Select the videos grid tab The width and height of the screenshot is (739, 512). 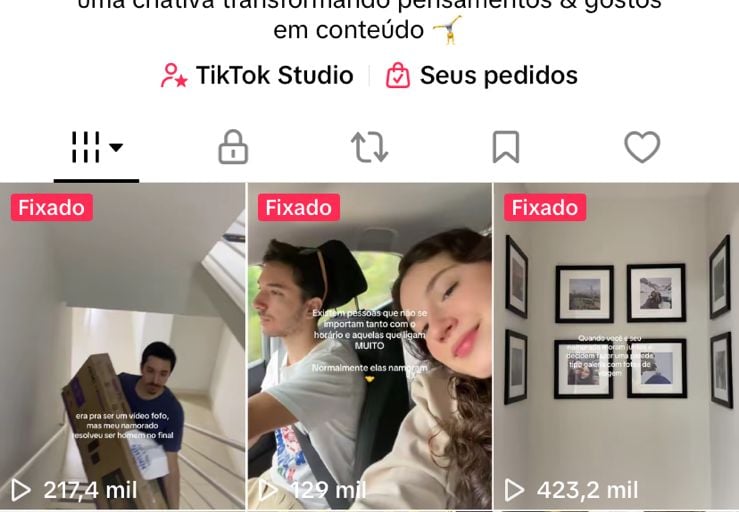pos(96,148)
